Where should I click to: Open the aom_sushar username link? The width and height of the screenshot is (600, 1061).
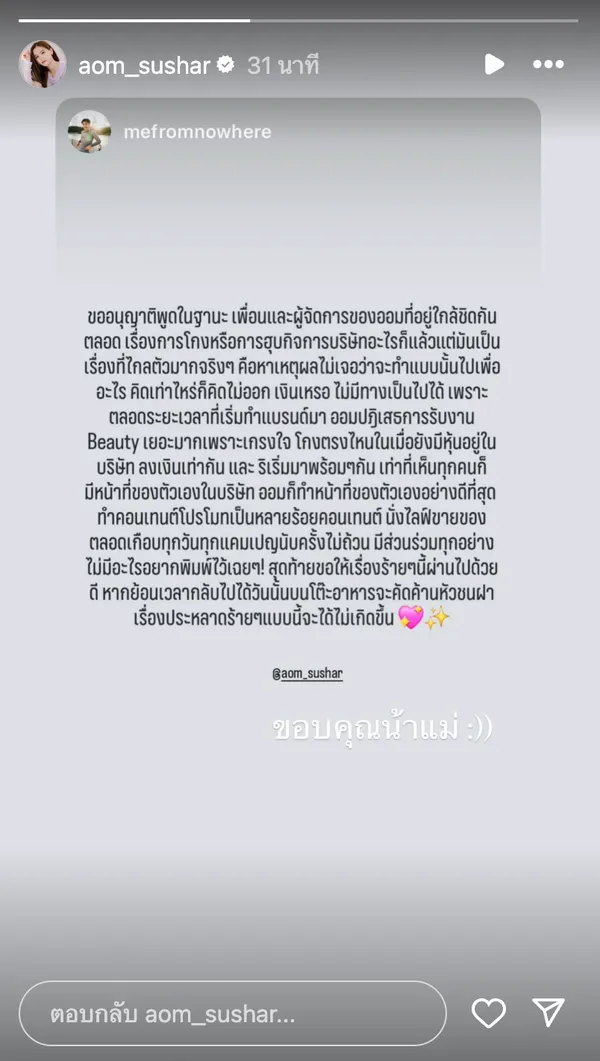144,66
